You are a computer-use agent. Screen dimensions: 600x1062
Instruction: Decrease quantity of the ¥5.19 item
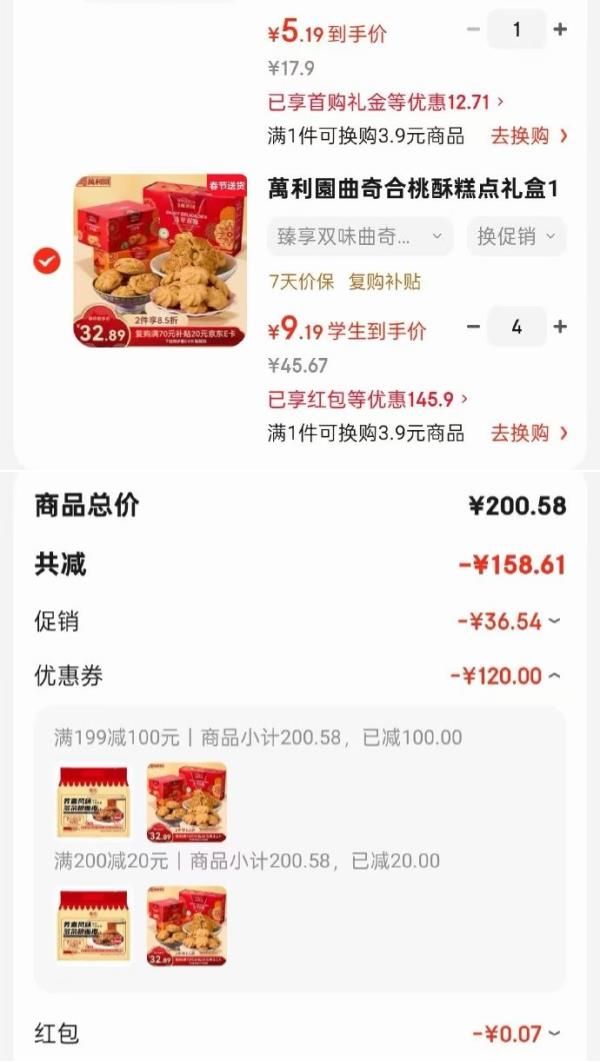473,30
